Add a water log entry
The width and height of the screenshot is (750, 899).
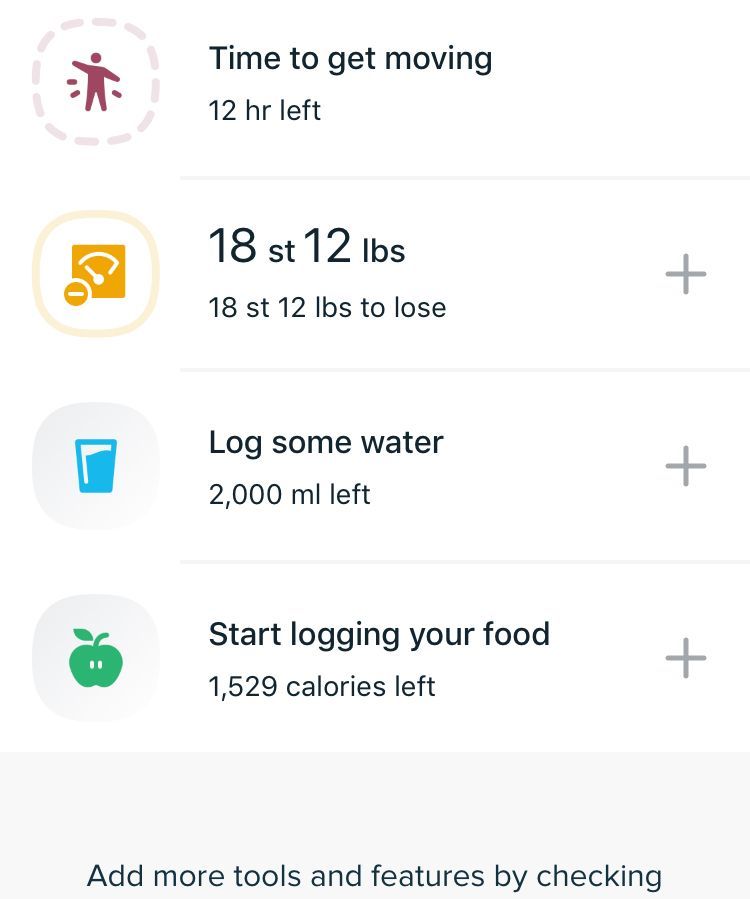click(x=686, y=466)
